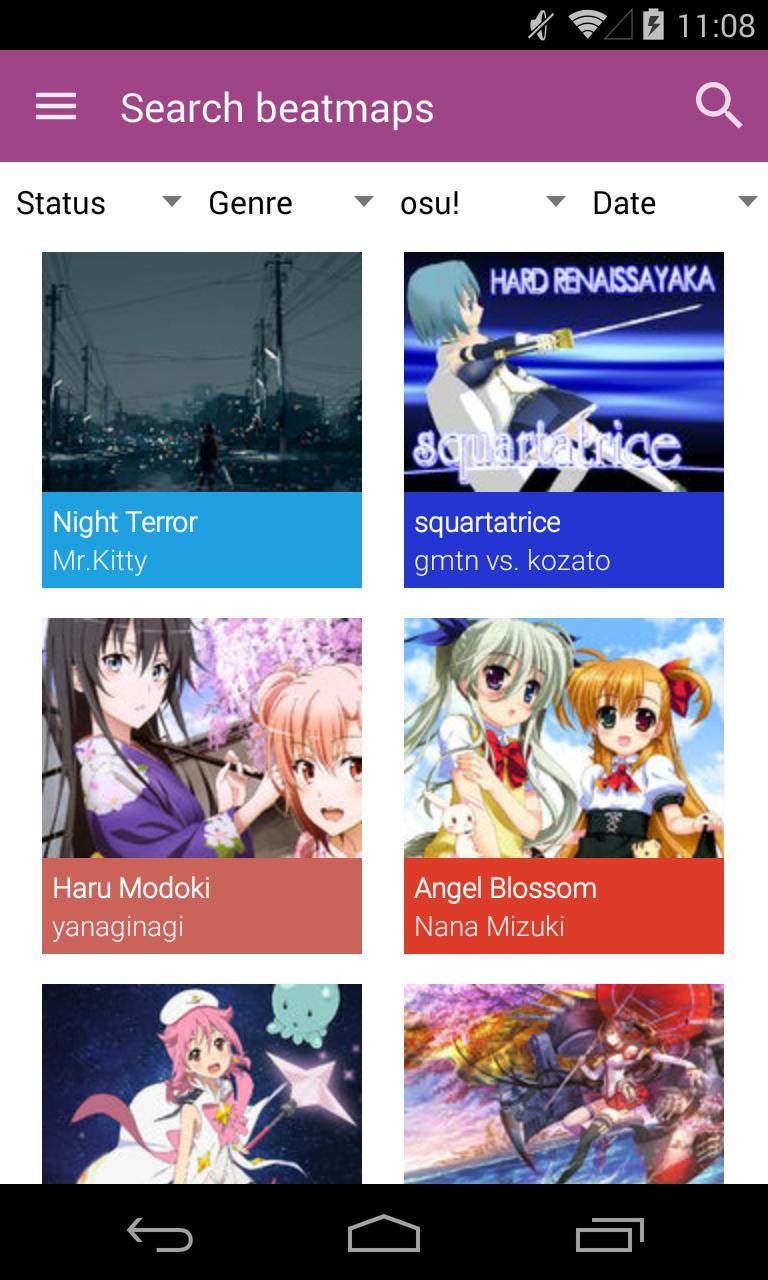Tap the Search beatmaps title
The image size is (768, 1280).
point(277,106)
